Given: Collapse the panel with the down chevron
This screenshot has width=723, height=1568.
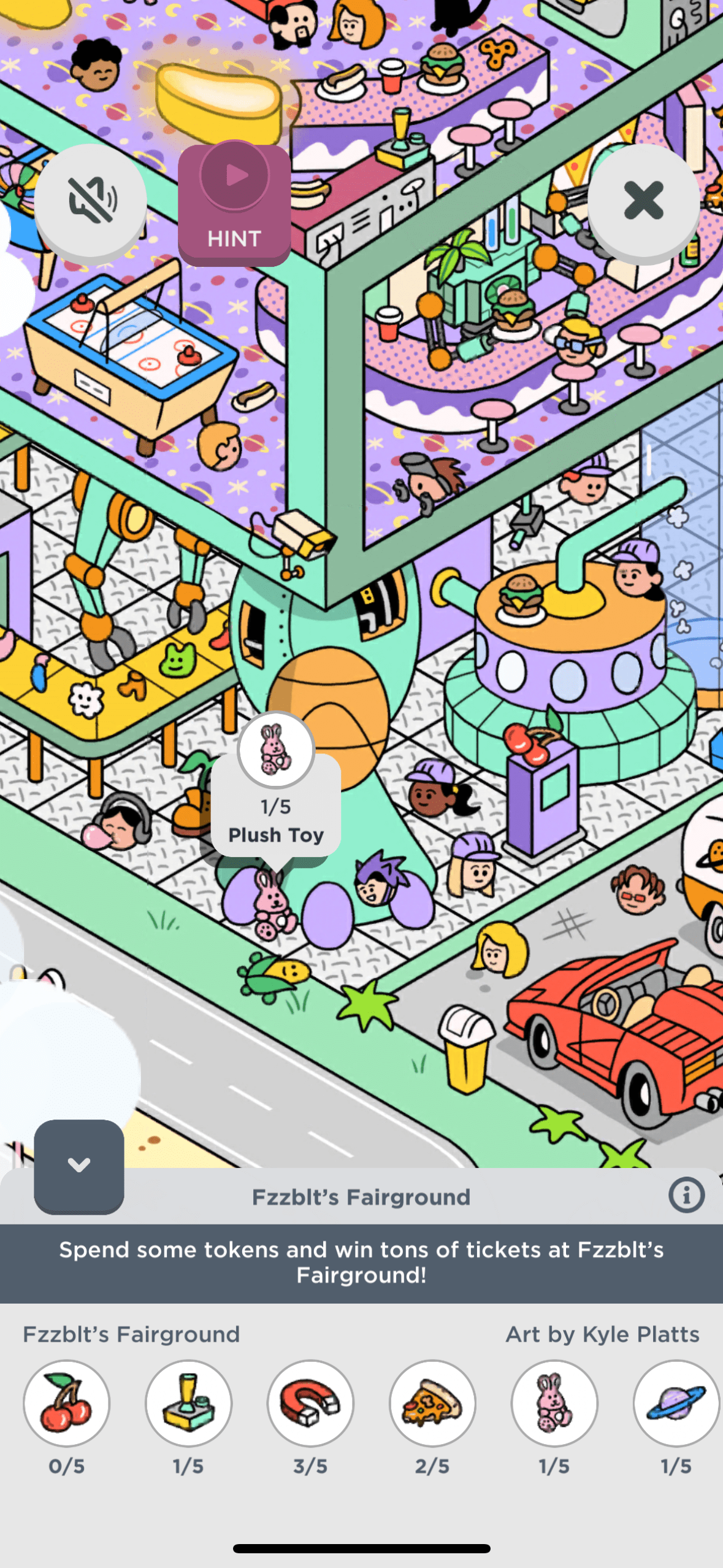Looking at the screenshot, I should pos(79,1166).
